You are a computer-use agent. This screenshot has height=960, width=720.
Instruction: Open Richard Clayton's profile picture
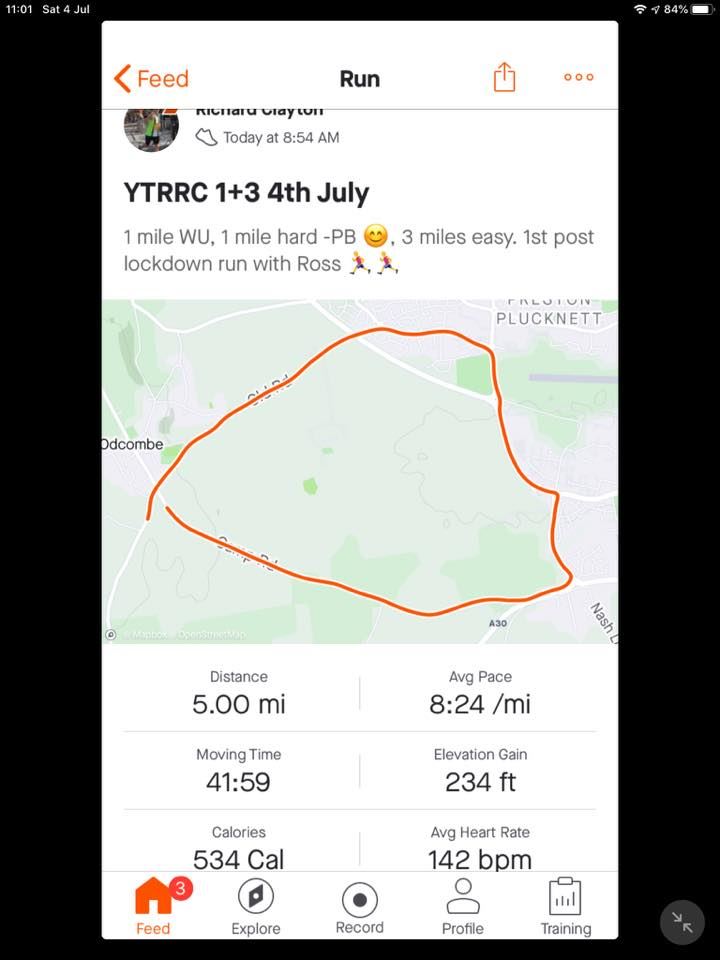click(151, 128)
